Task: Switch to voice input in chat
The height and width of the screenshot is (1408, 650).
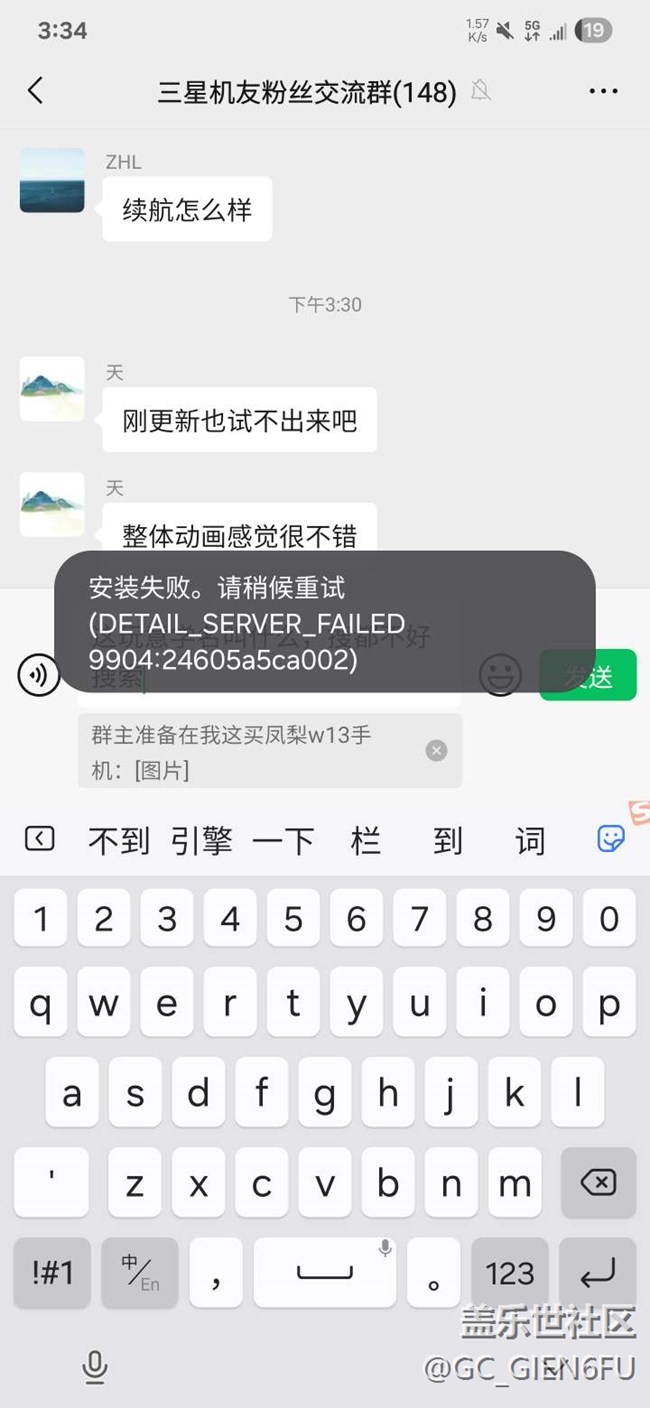Action: pos(38,676)
